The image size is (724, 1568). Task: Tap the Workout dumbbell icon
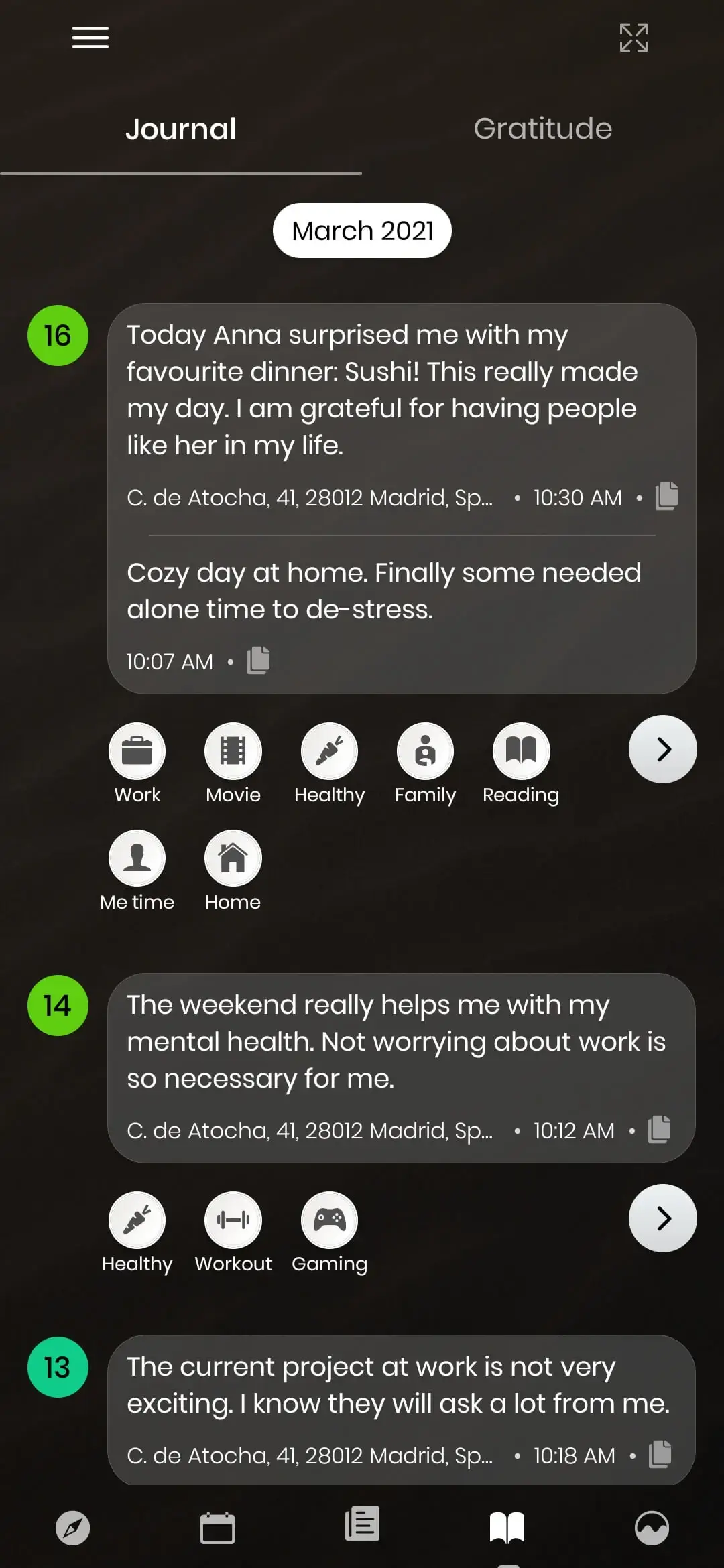[233, 1220]
